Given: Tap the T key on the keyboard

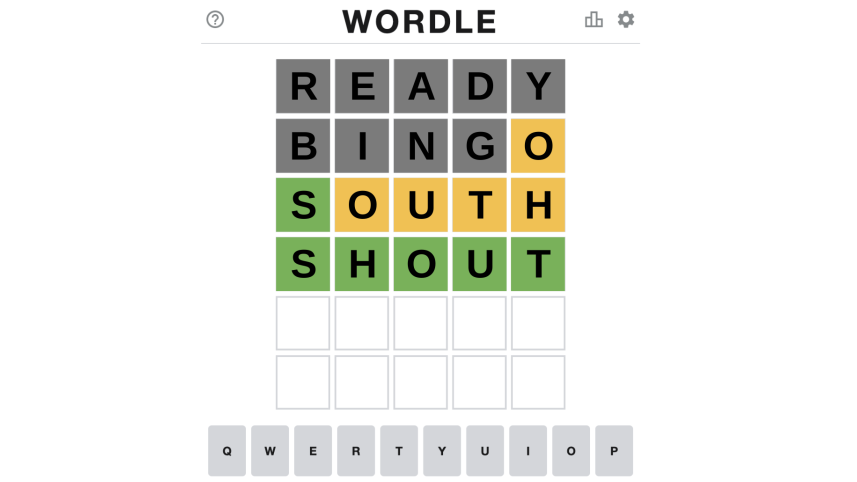Looking at the screenshot, I should [x=399, y=451].
